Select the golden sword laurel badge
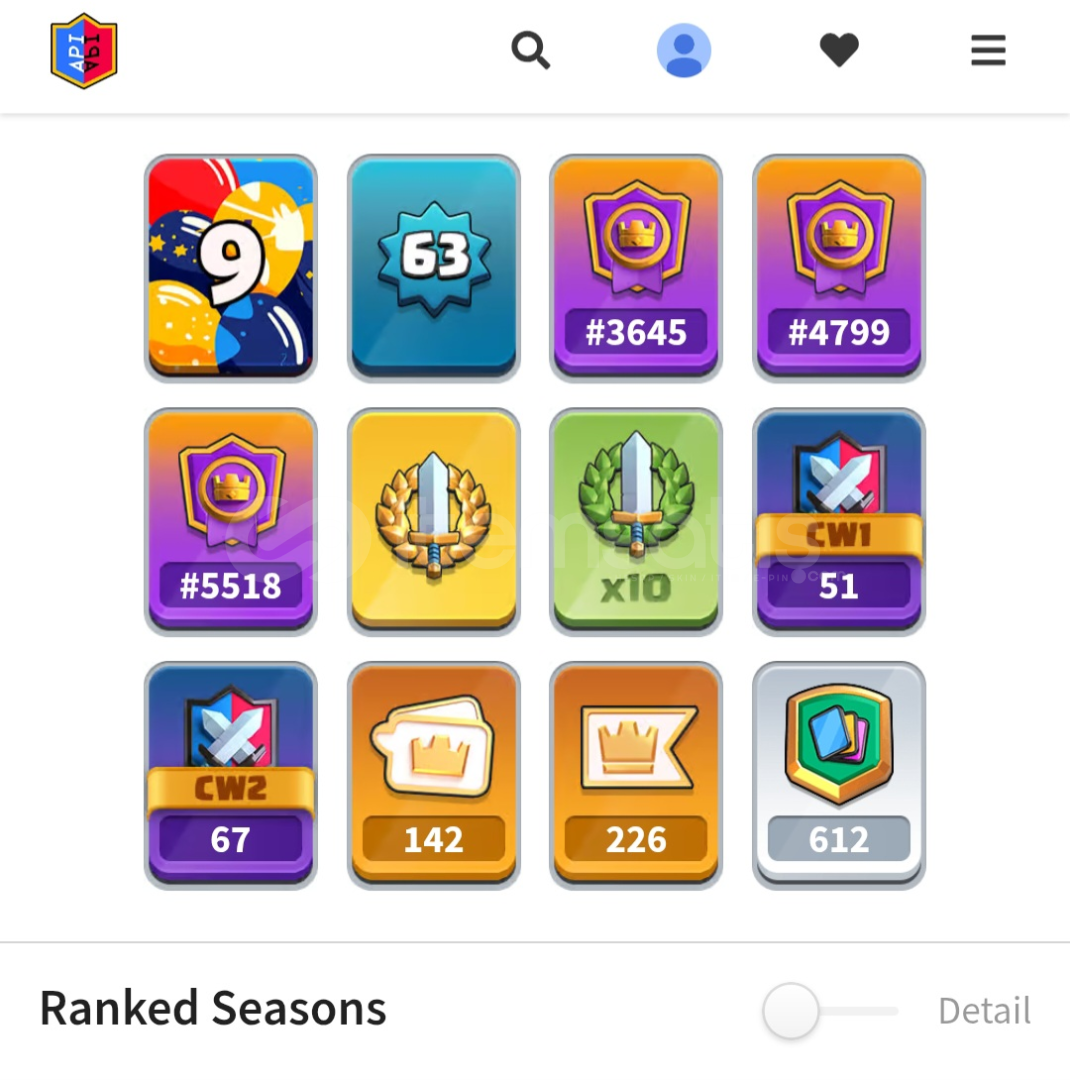The height and width of the screenshot is (1080, 1070). [x=434, y=521]
